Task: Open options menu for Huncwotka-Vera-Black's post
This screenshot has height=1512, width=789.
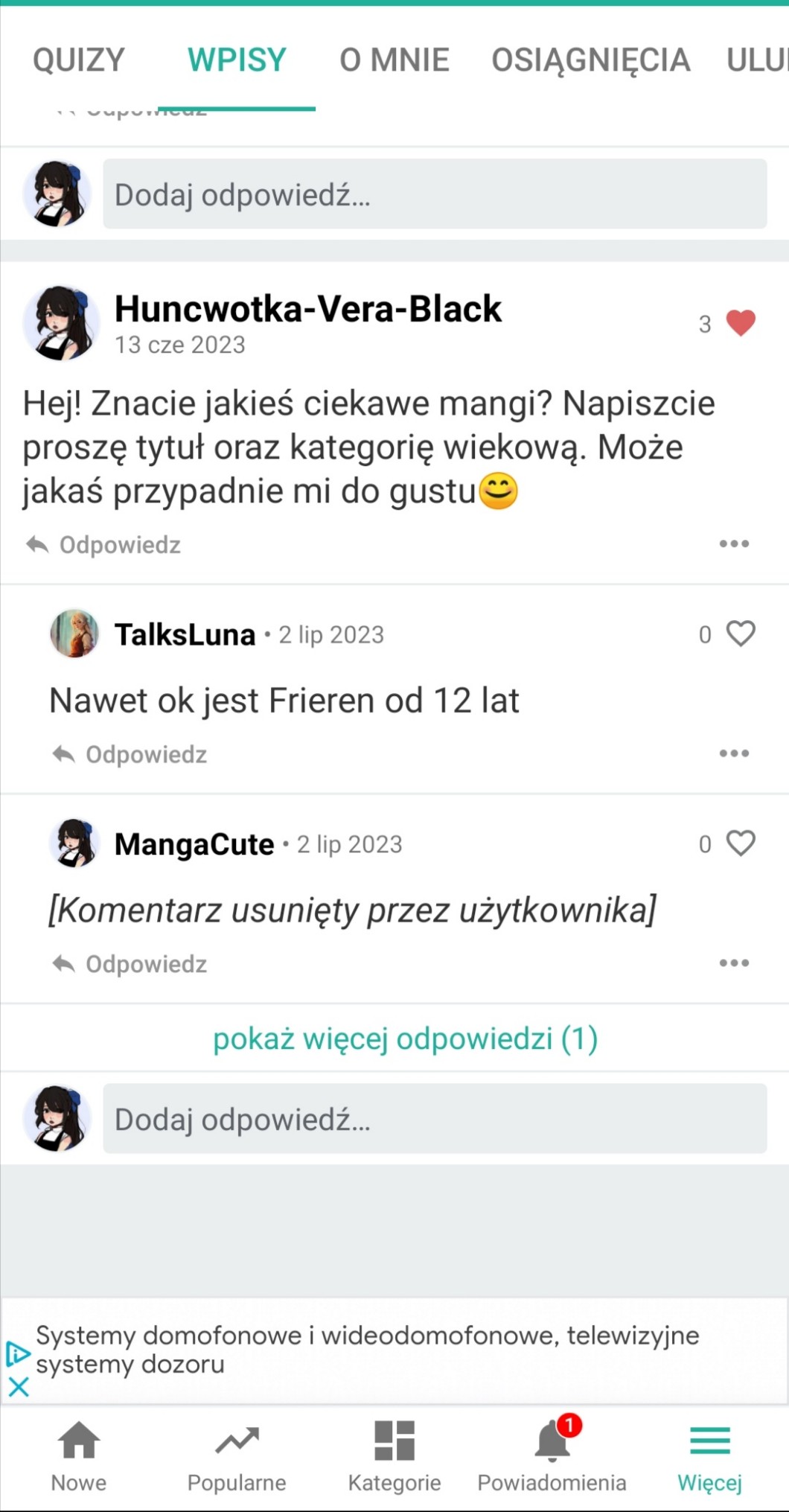Action: tap(734, 544)
